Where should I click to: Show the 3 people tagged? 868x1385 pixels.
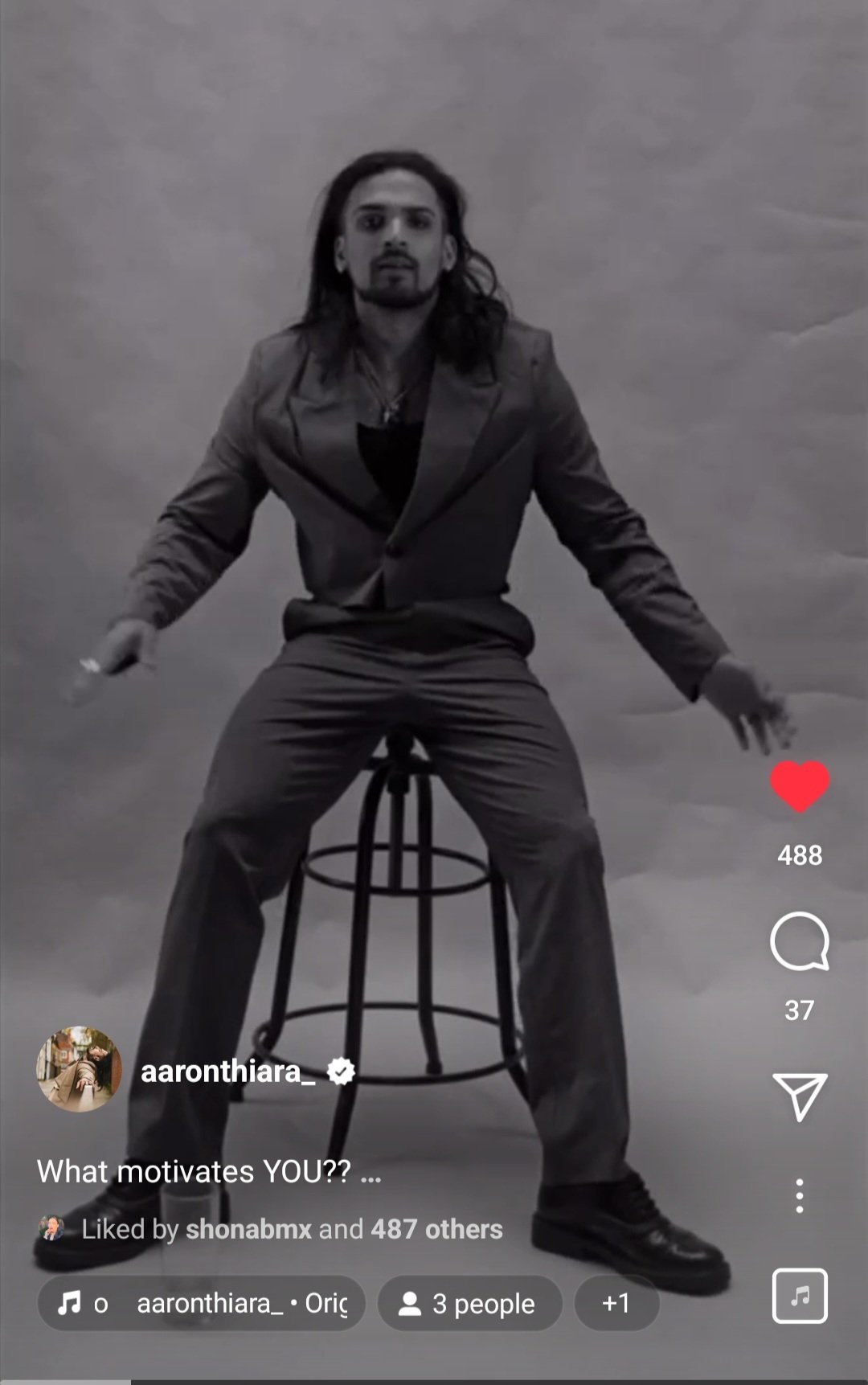pyautogui.click(x=469, y=1303)
